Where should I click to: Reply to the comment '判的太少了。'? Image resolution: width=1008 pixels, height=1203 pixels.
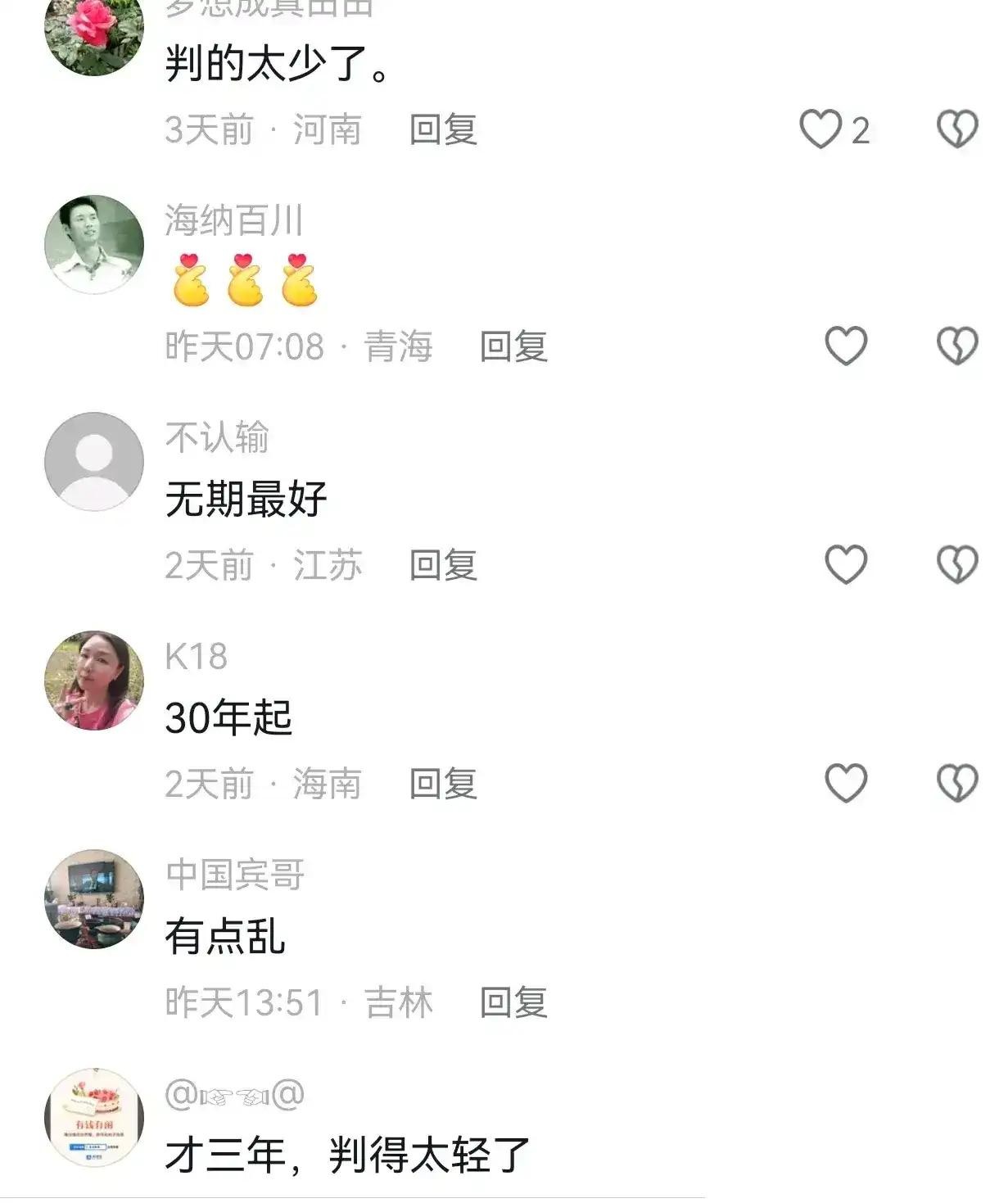pyautogui.click(x=443, y=129)
